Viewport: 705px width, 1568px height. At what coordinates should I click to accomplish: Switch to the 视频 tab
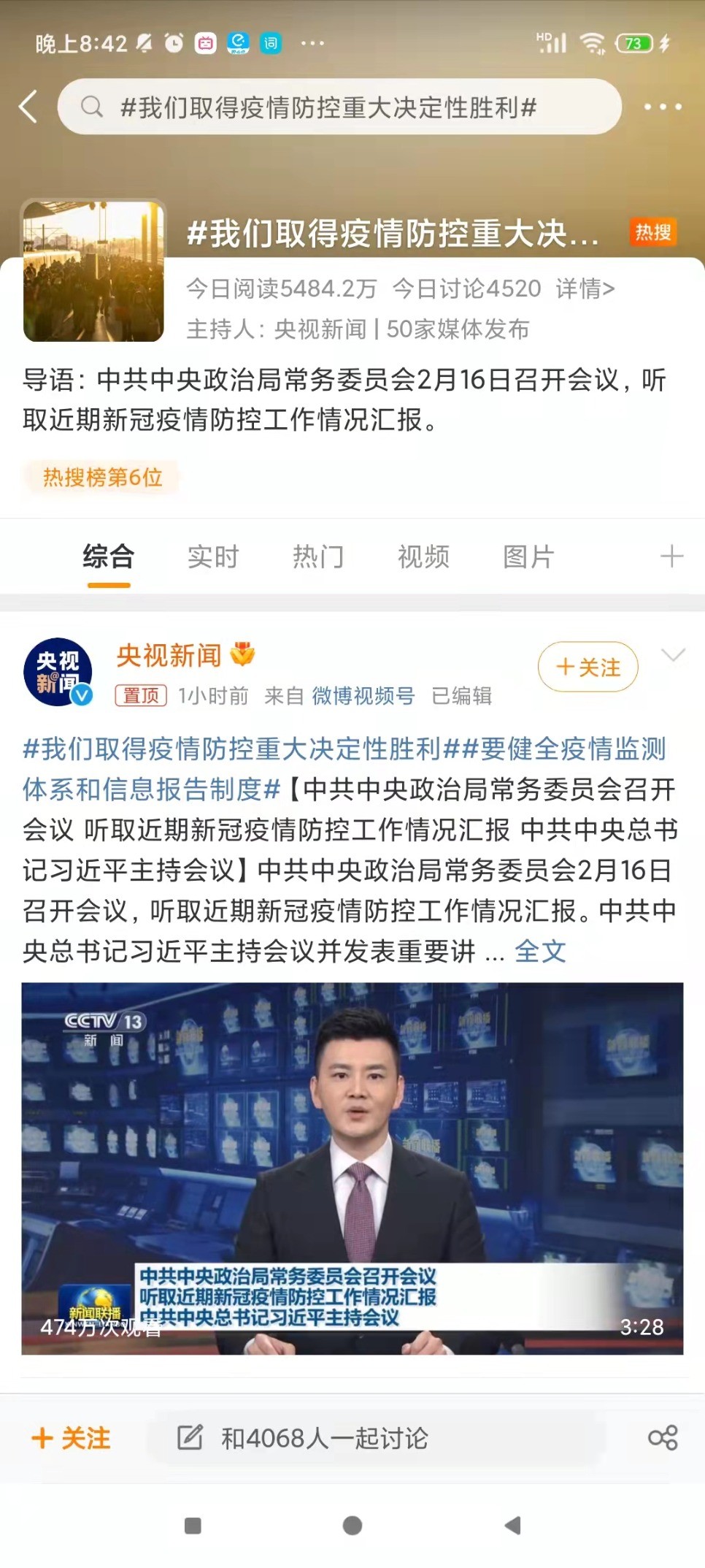(423, 557)
